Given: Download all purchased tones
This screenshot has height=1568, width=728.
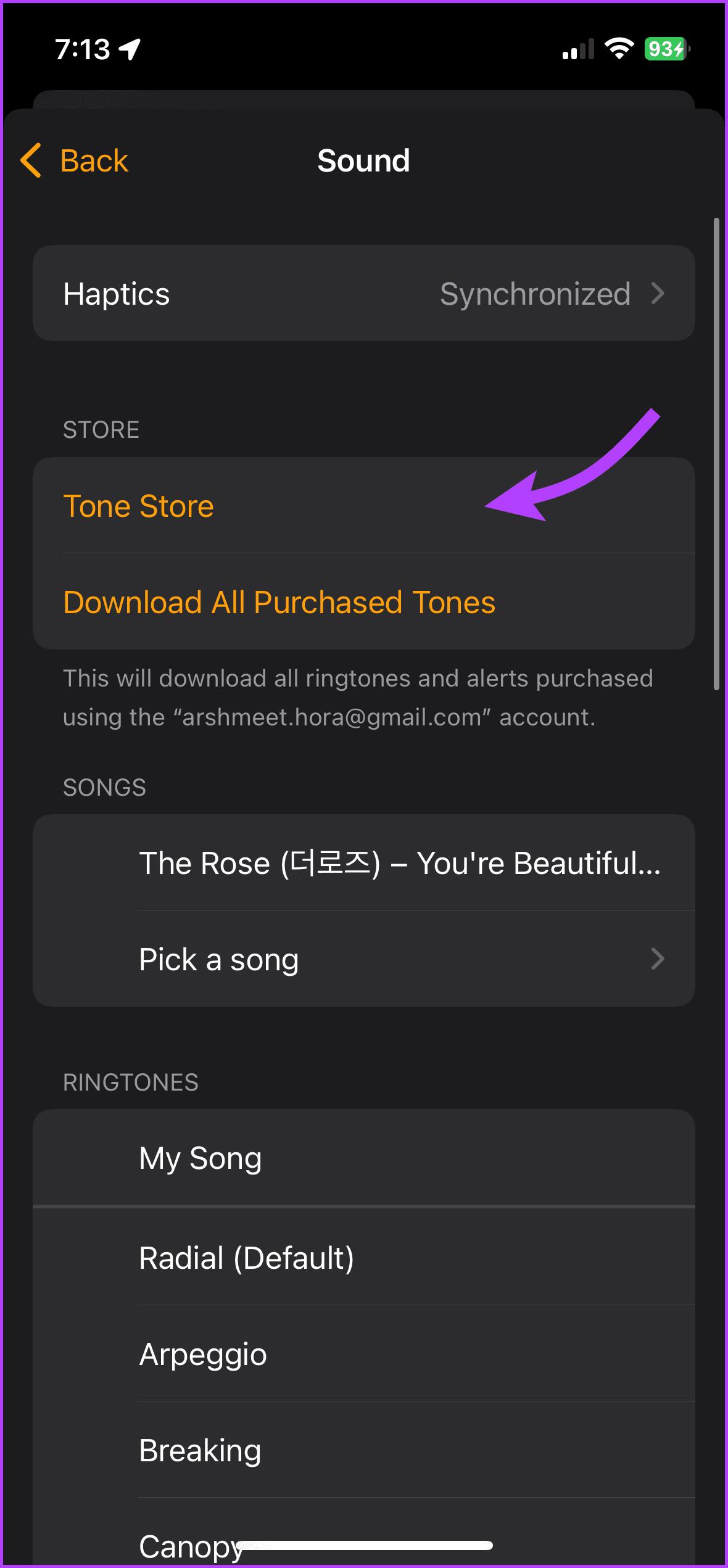Looking at the screenshot, I should 279,603.
